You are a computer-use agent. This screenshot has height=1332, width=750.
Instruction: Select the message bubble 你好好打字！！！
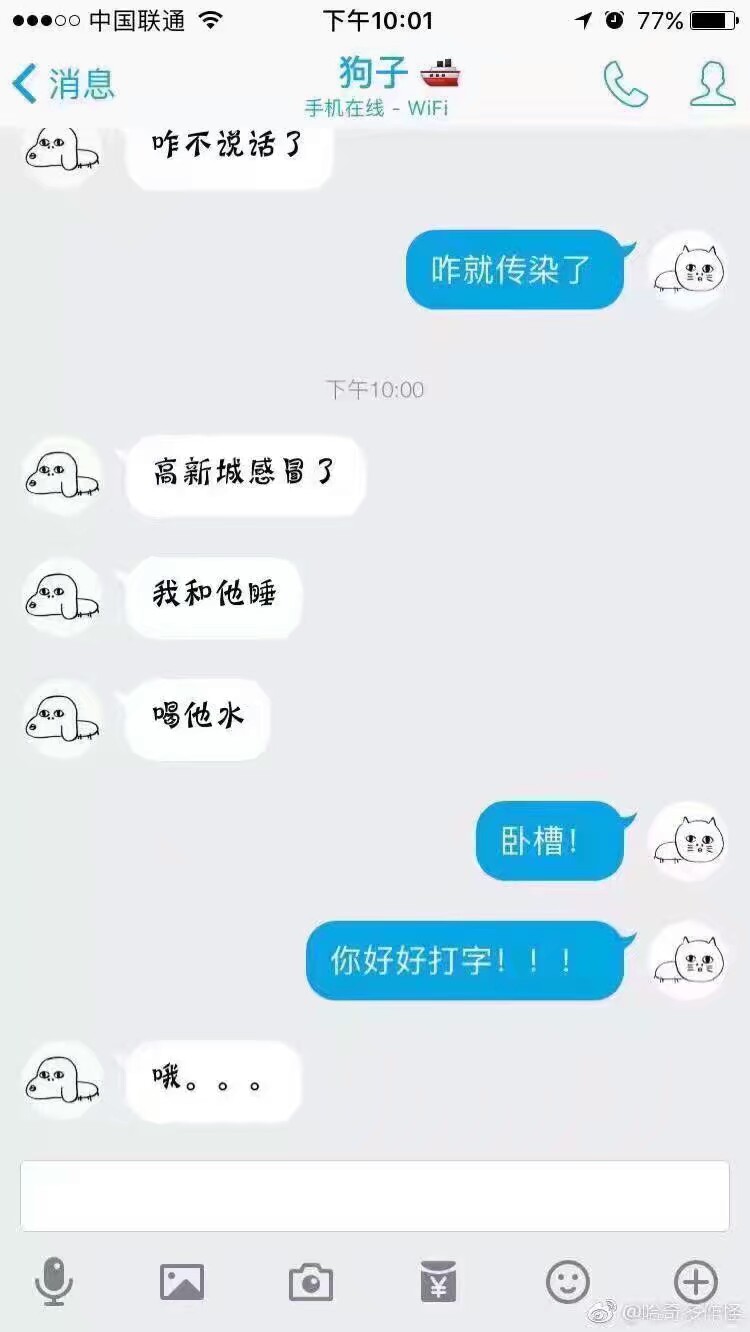[462, 960]
